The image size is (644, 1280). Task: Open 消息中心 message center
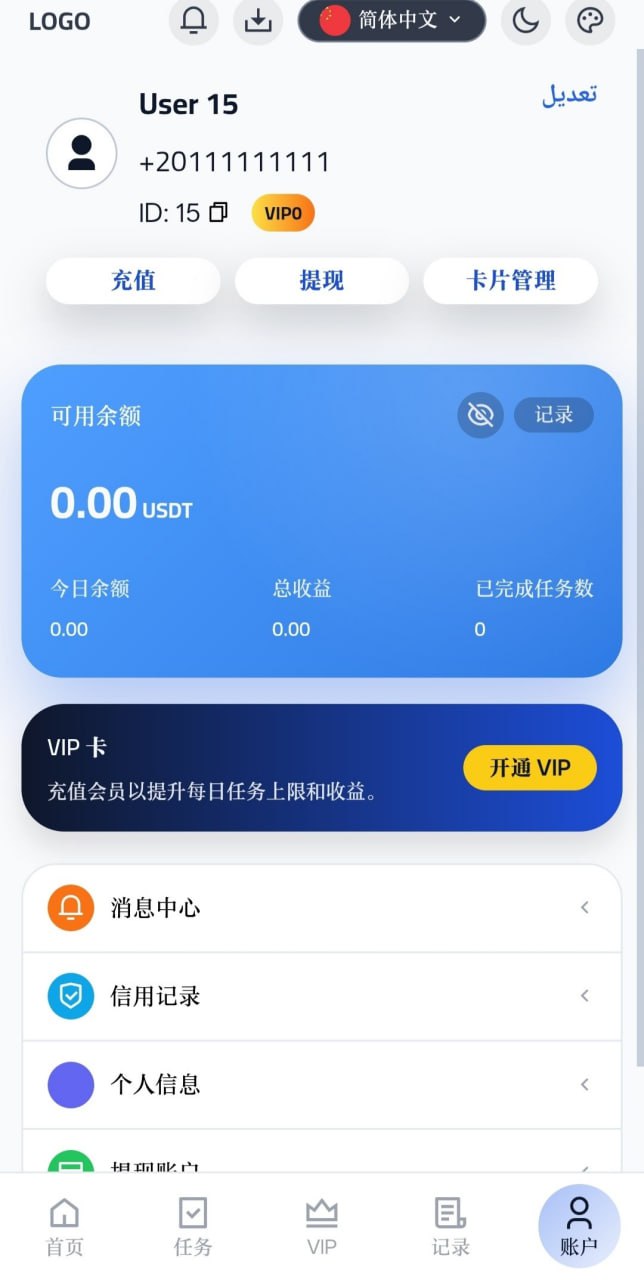[321, 908]
